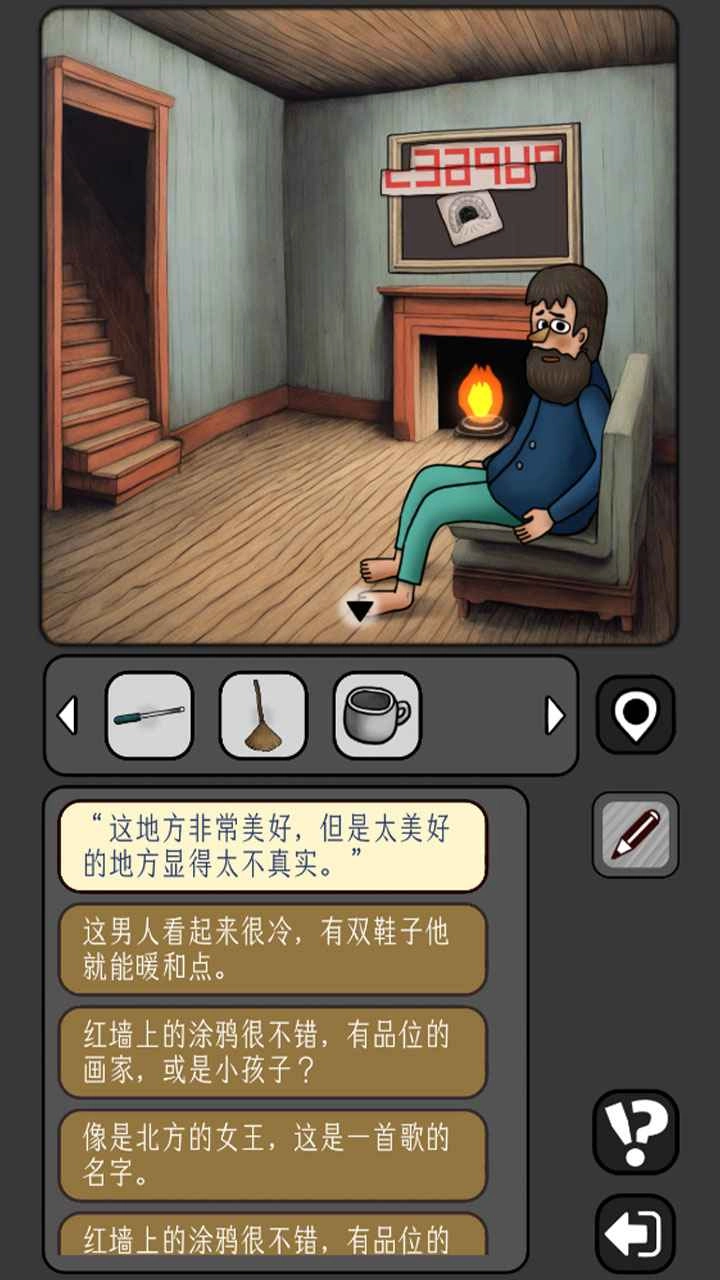Select the mug from the inventory
Viewport: 720px width, 1280px height.
tap(375, 715)
